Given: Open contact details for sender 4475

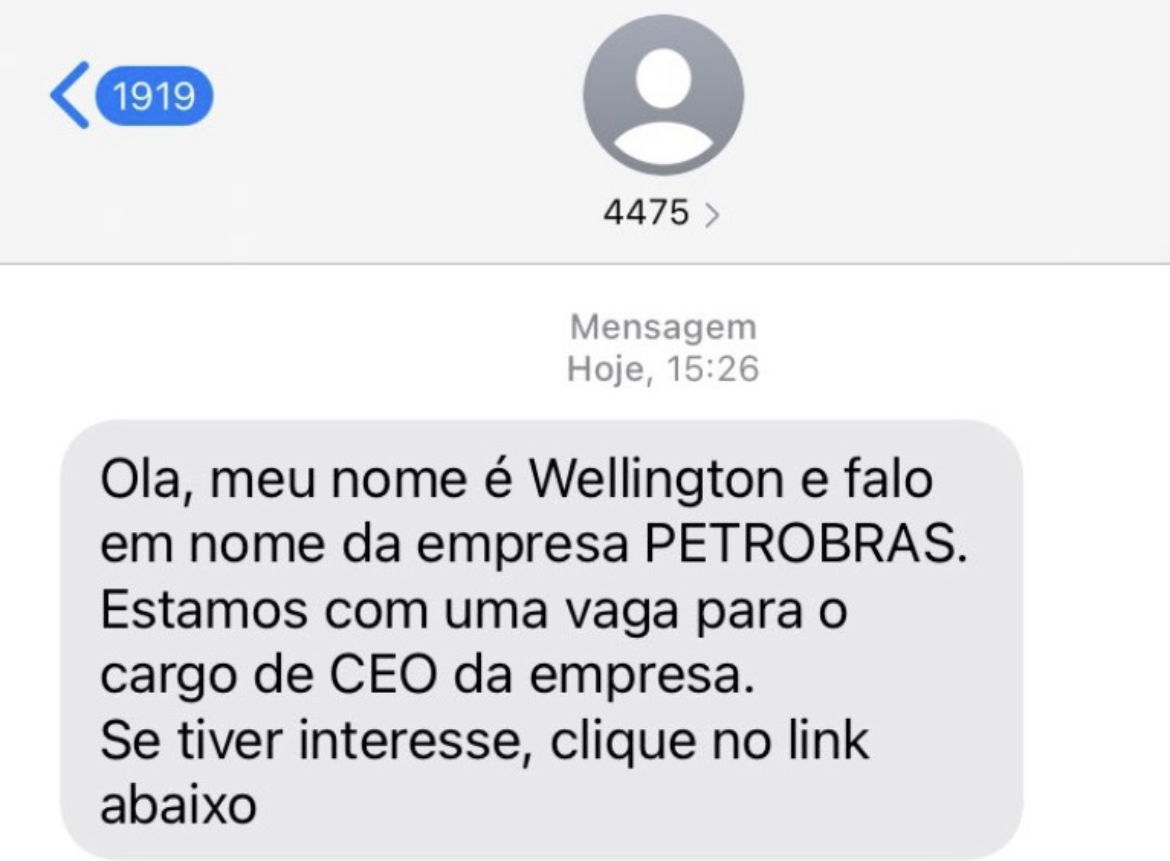Looking at the screenshot, I should pyautogui.click(x=663, y=212).
